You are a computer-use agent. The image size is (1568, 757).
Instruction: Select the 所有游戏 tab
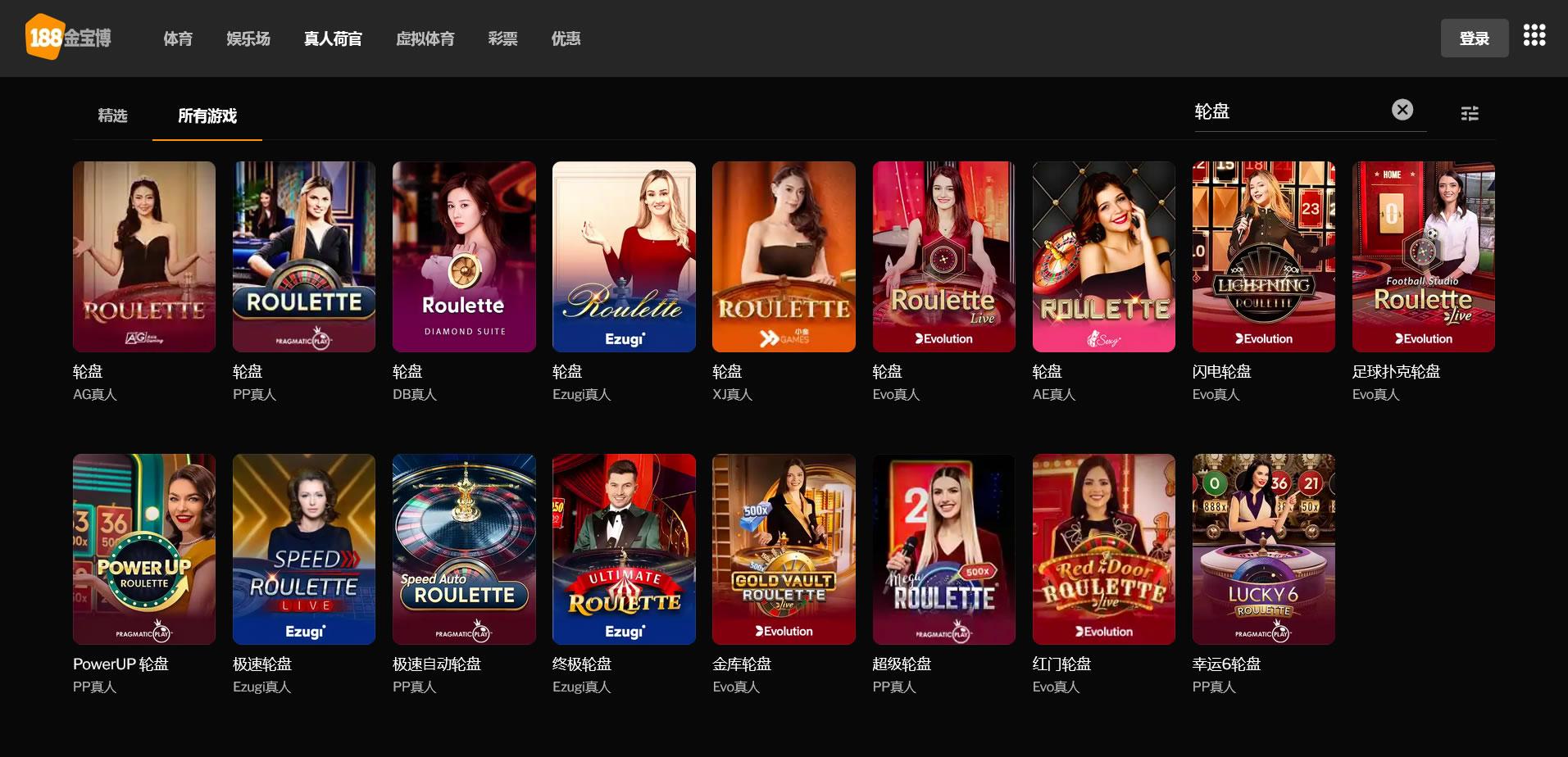point(207,116)
